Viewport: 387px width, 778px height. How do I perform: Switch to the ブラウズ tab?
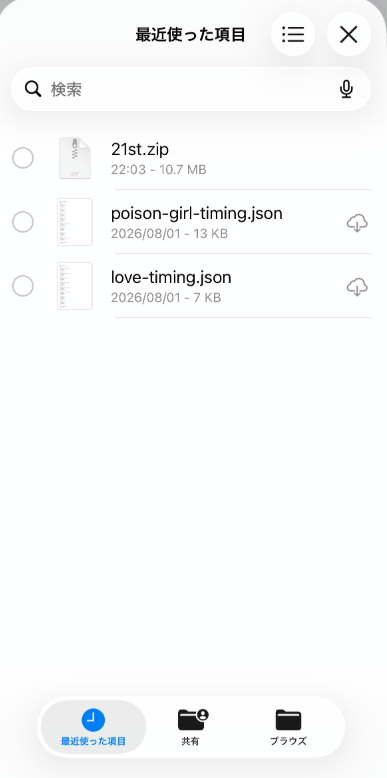[x=288, y=727]
